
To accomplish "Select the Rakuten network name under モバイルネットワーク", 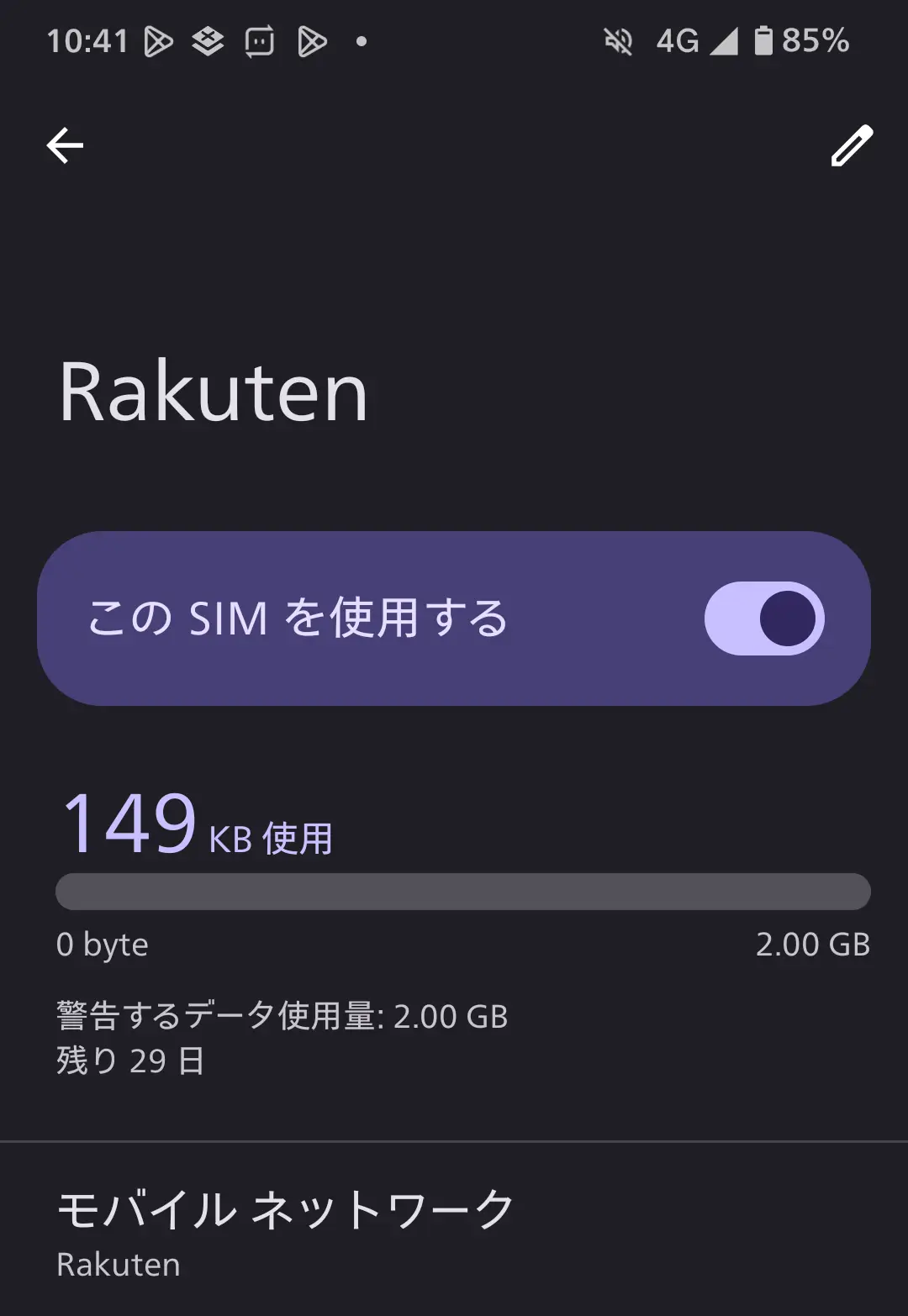I will coord(118,1263).
